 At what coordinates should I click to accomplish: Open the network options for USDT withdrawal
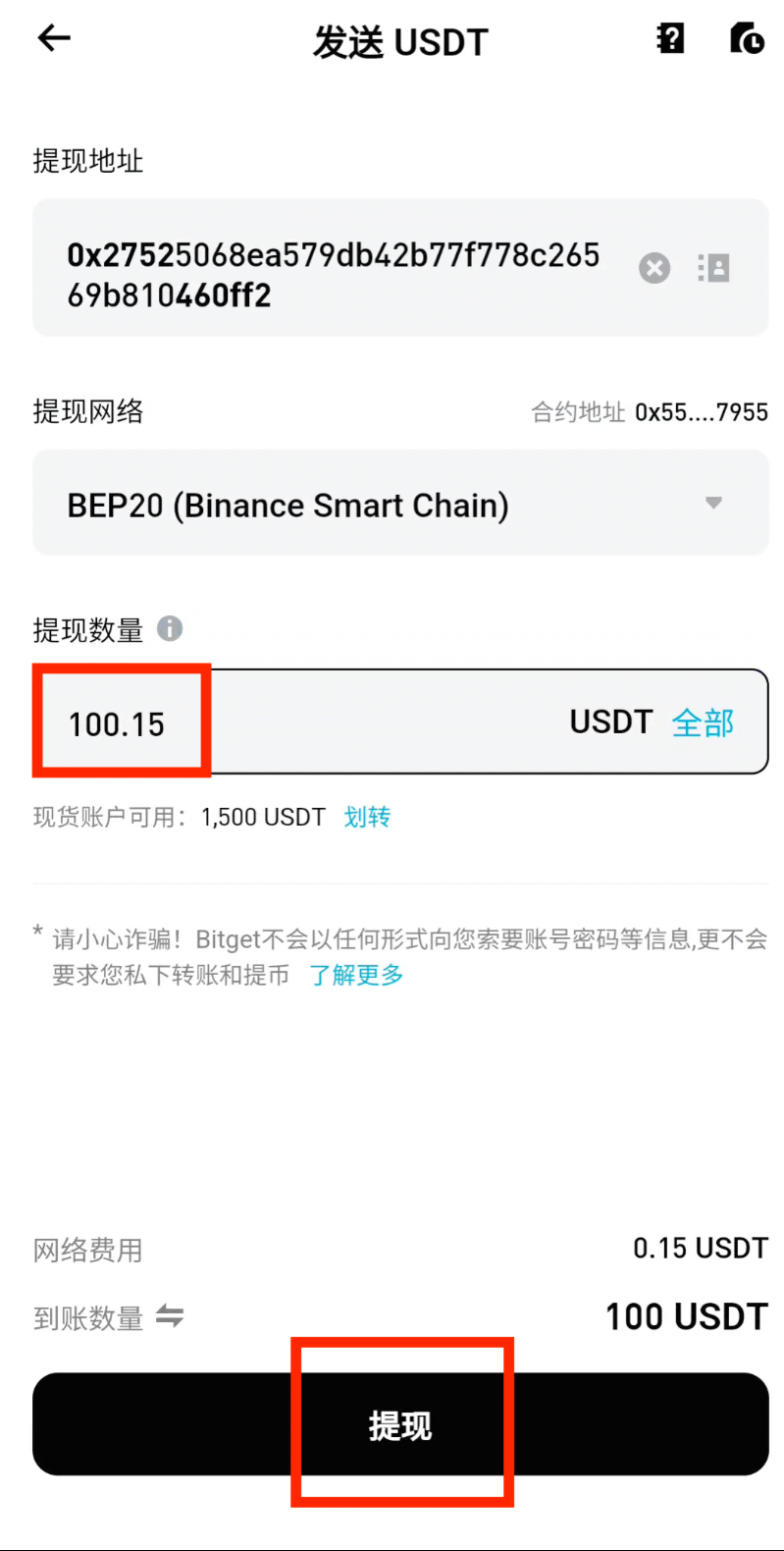[x=398, y=503]
